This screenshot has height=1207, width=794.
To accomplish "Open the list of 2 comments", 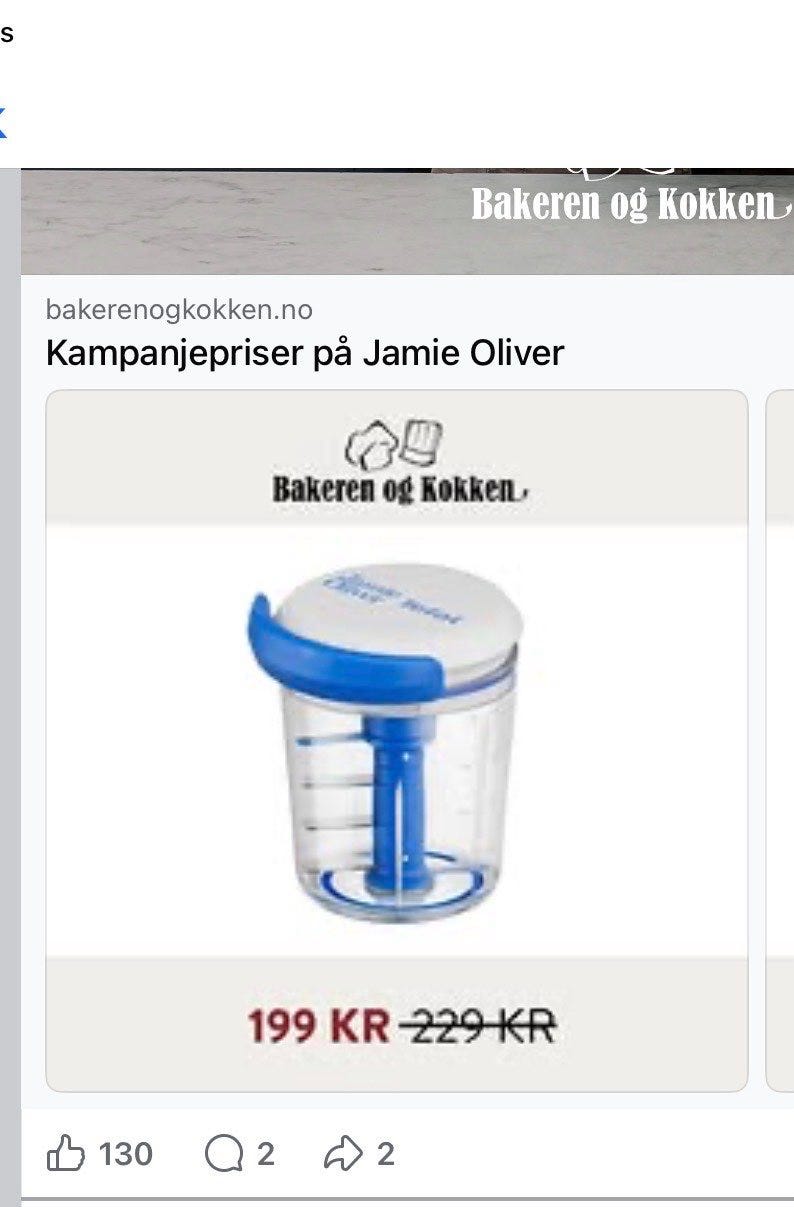I will pyautogui.click(x=264, y=1156).
